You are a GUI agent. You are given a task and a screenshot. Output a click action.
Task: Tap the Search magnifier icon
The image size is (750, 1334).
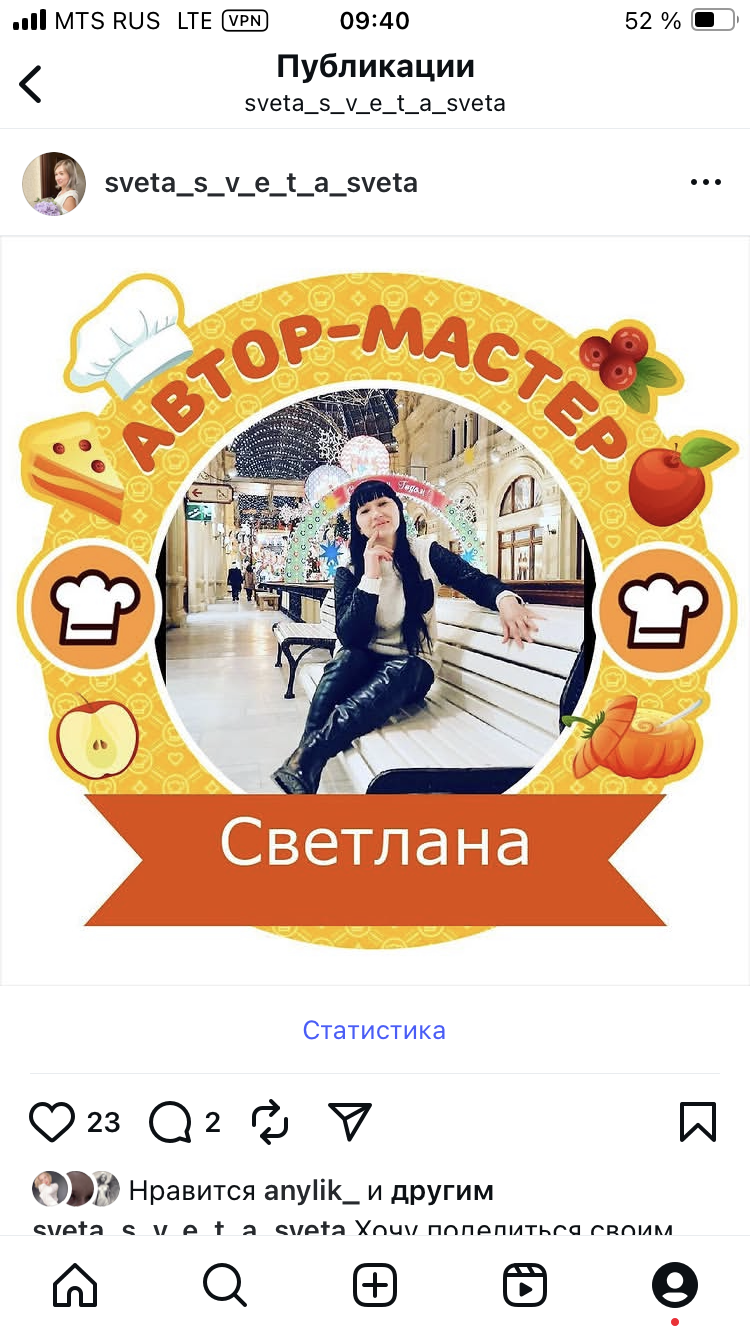[225, 1284]
